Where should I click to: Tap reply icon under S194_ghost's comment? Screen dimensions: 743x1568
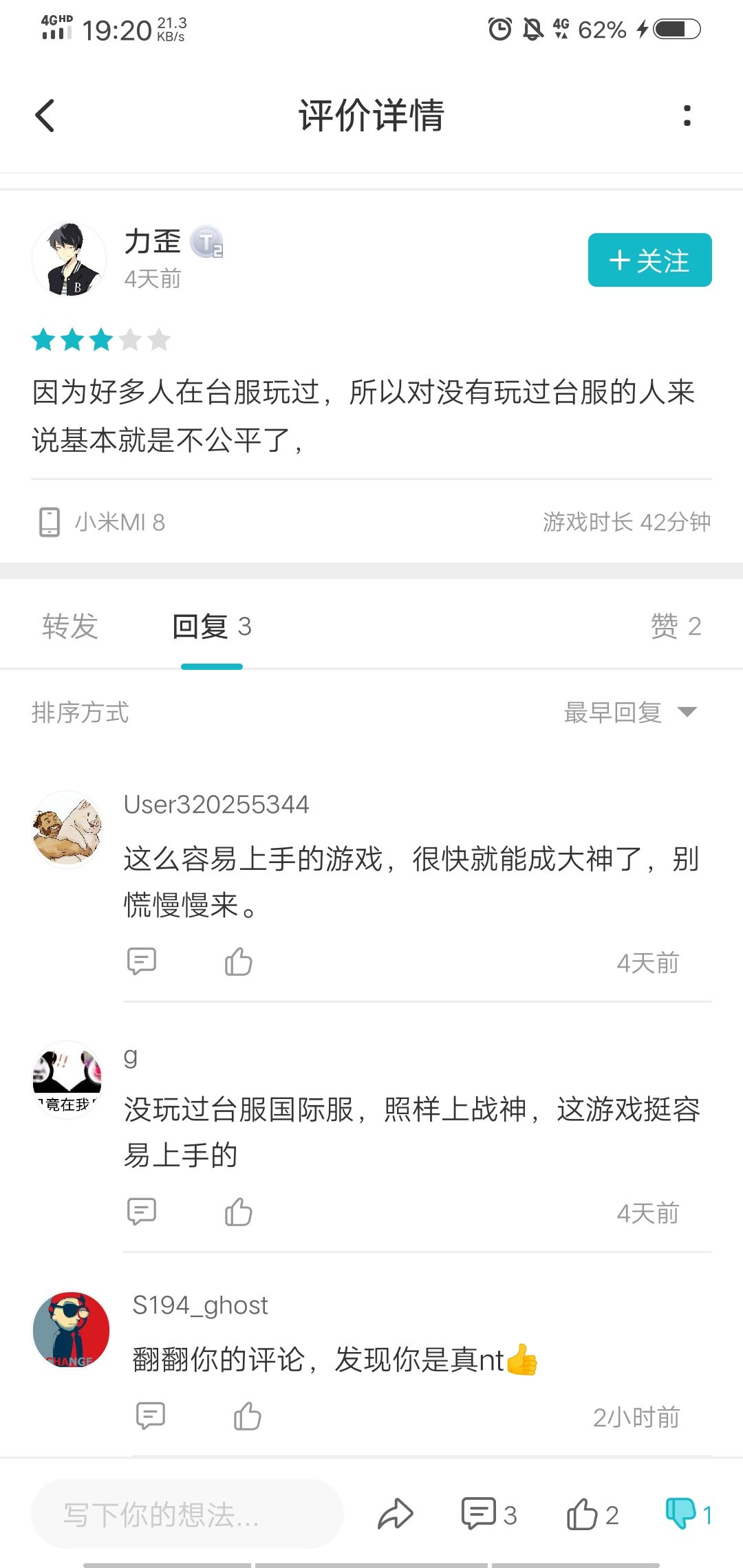coord(151,1417)
